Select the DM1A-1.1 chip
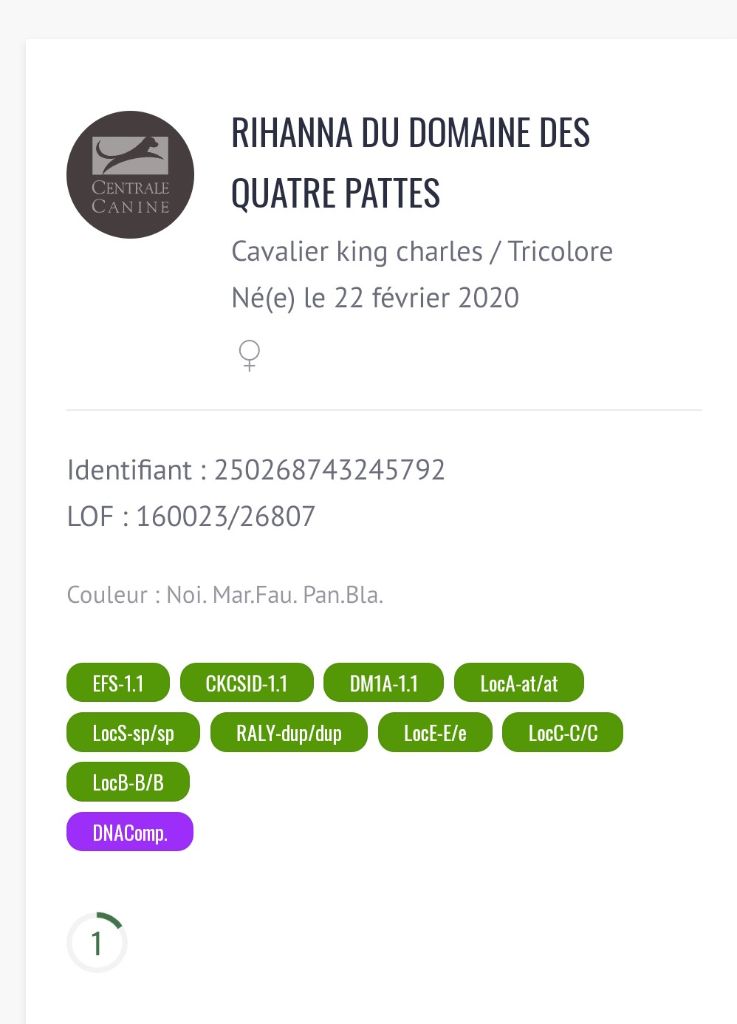Screen dimensions: 737x1024 pyautogui.click(x=383, y=683)
